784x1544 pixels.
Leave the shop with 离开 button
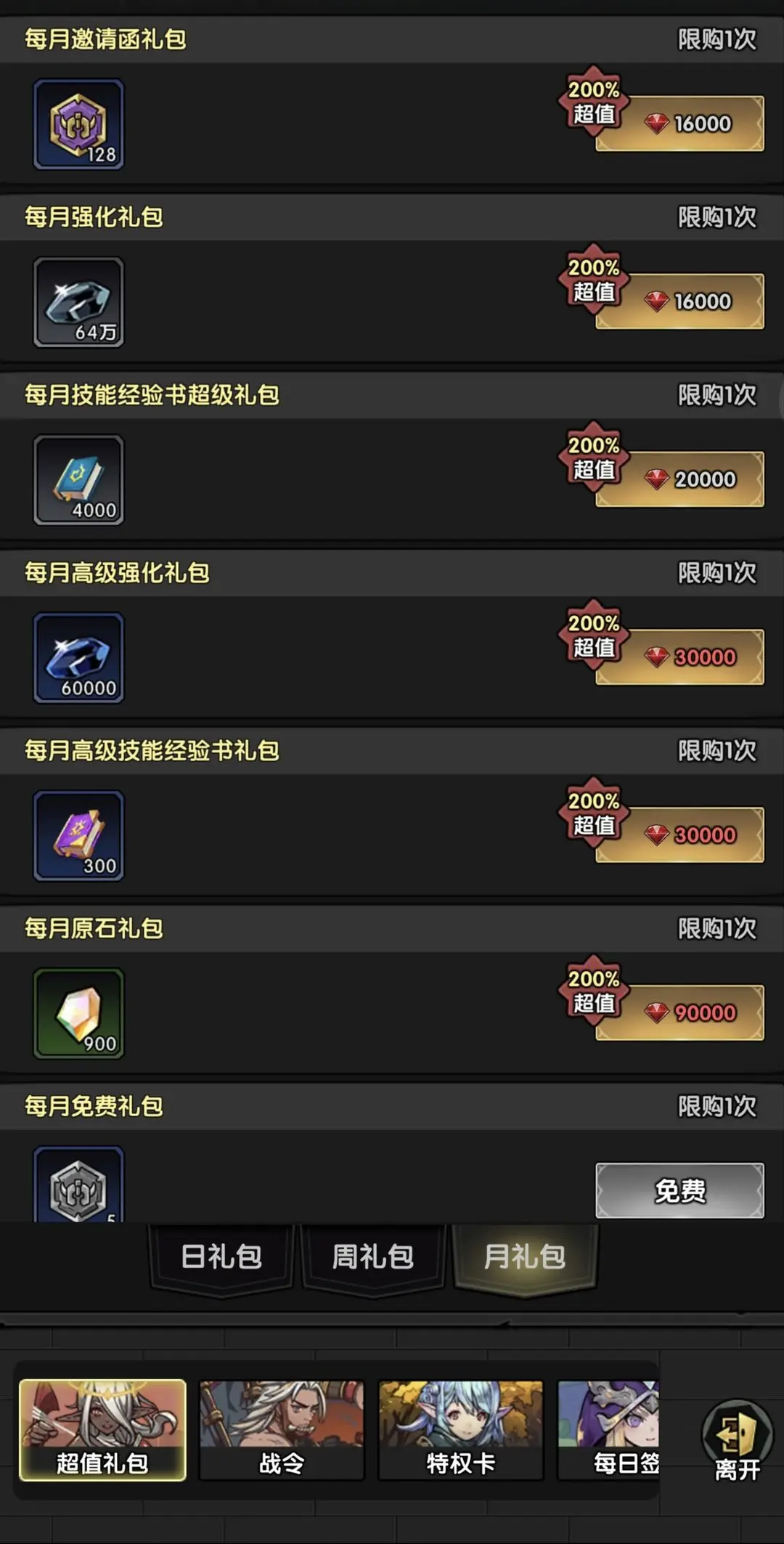click(x=737, y=1442)
